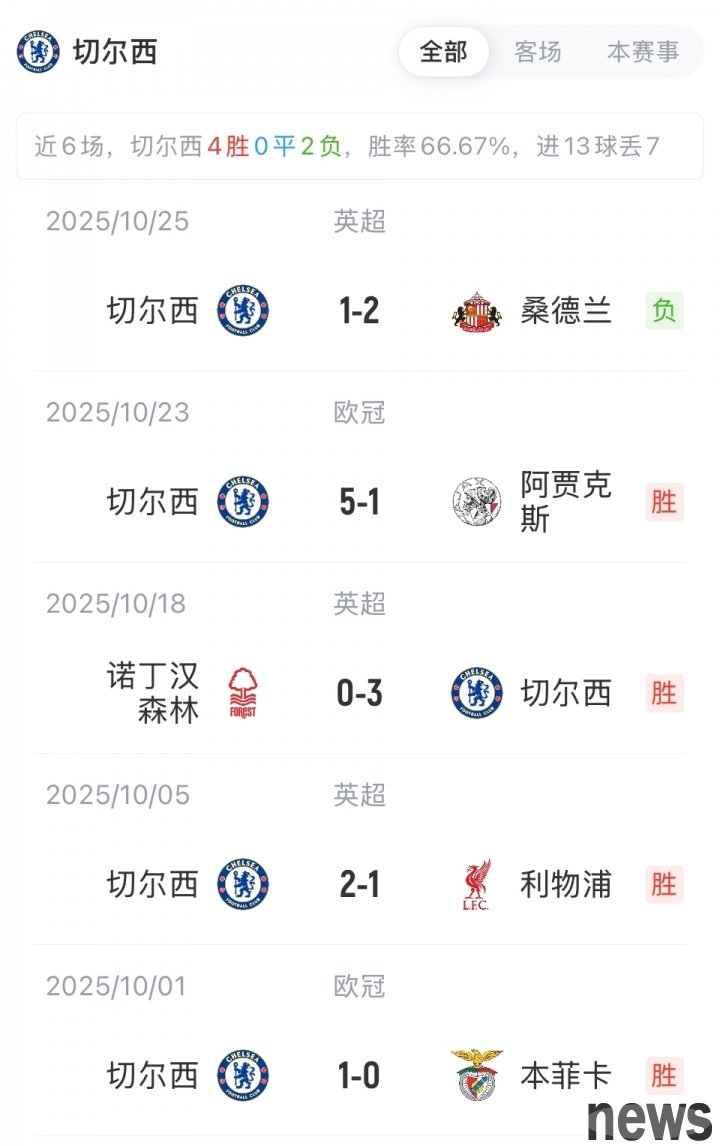The height and width of the screenshot is (1146, 720).
Task: Open the 切尔西 vs 阿贾克斯 match
Action: tap(360, 502)
